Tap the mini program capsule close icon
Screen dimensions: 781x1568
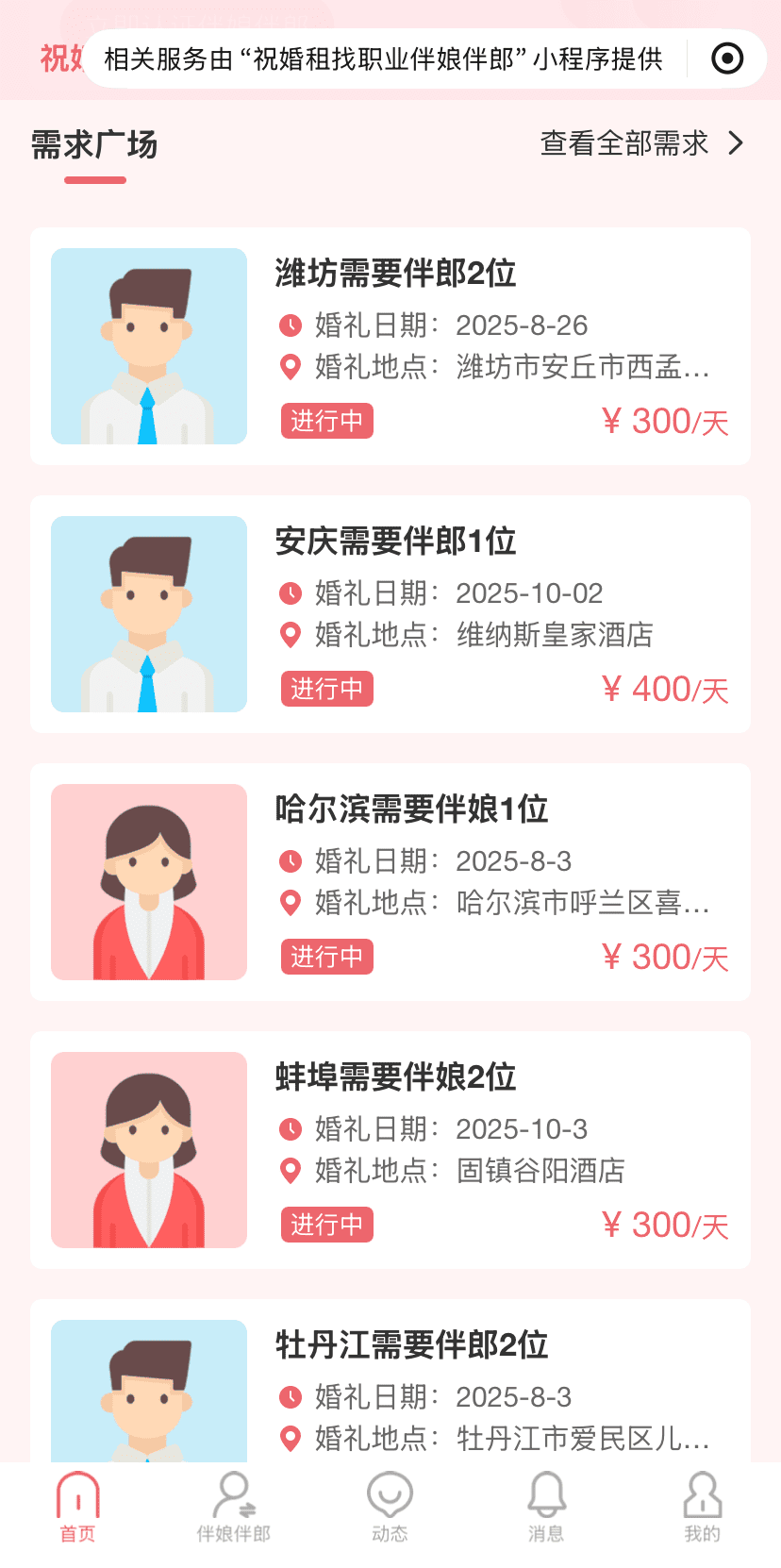coord(727,58)
